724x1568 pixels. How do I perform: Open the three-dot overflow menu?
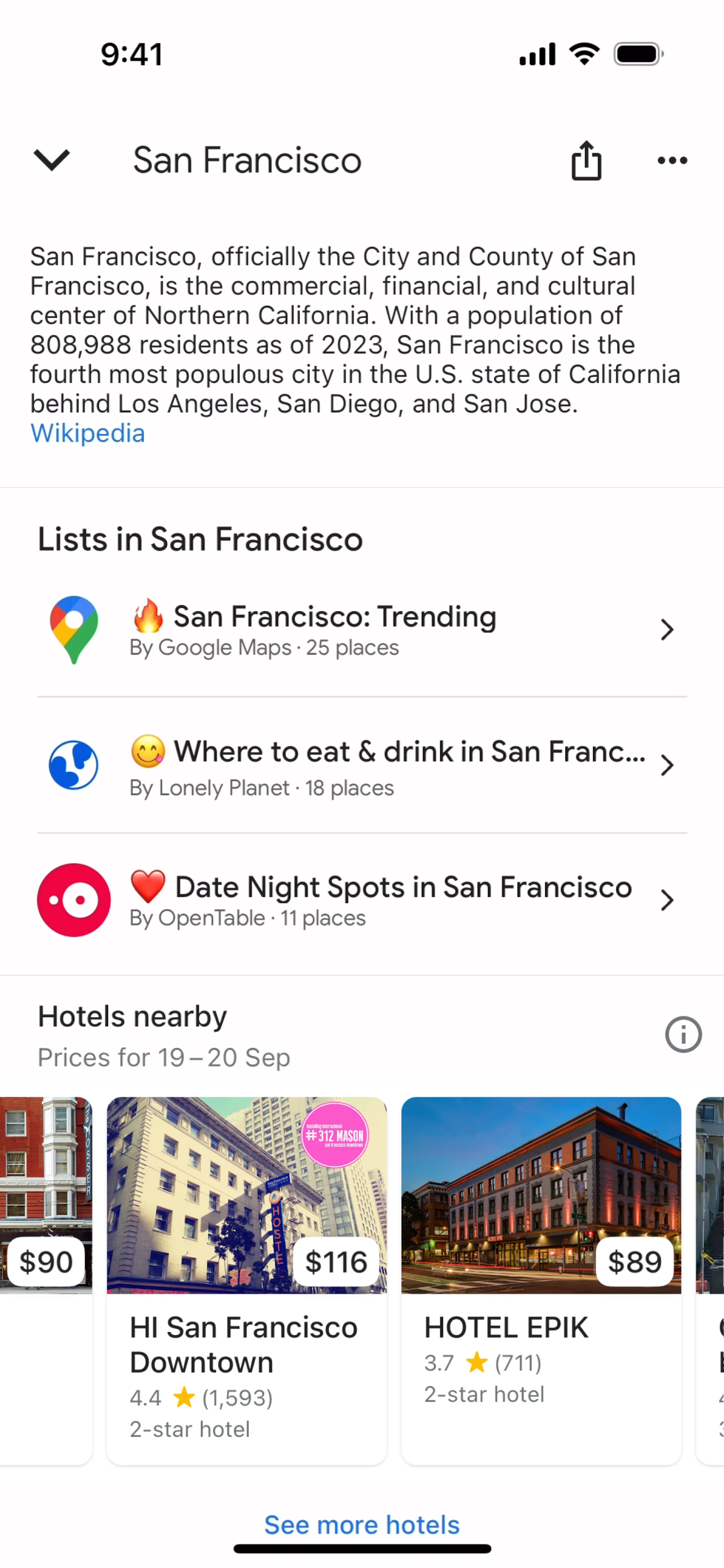(x=672, y=161)
